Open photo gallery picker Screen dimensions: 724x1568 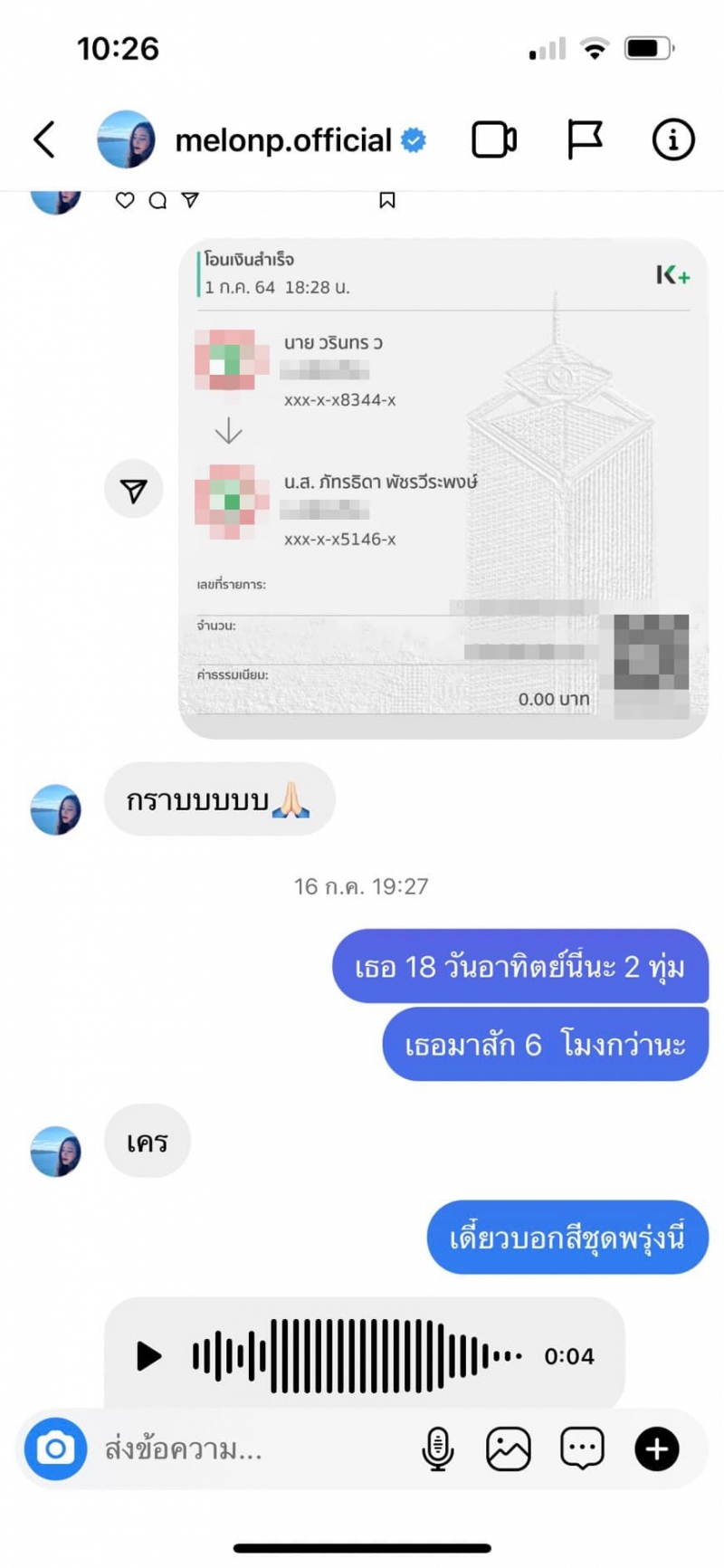(509, 1448)
